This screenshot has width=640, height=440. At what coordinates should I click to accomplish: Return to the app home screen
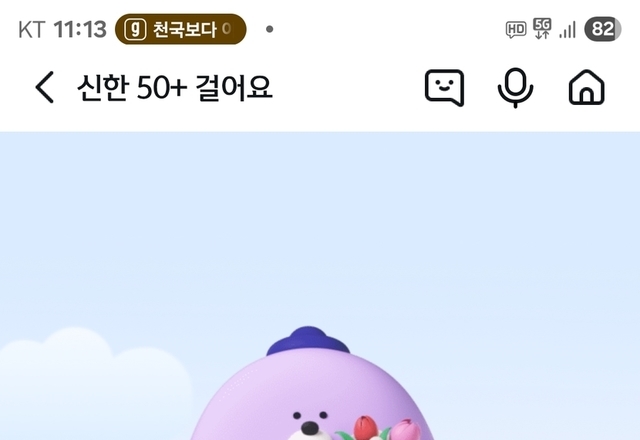[587, 88]
